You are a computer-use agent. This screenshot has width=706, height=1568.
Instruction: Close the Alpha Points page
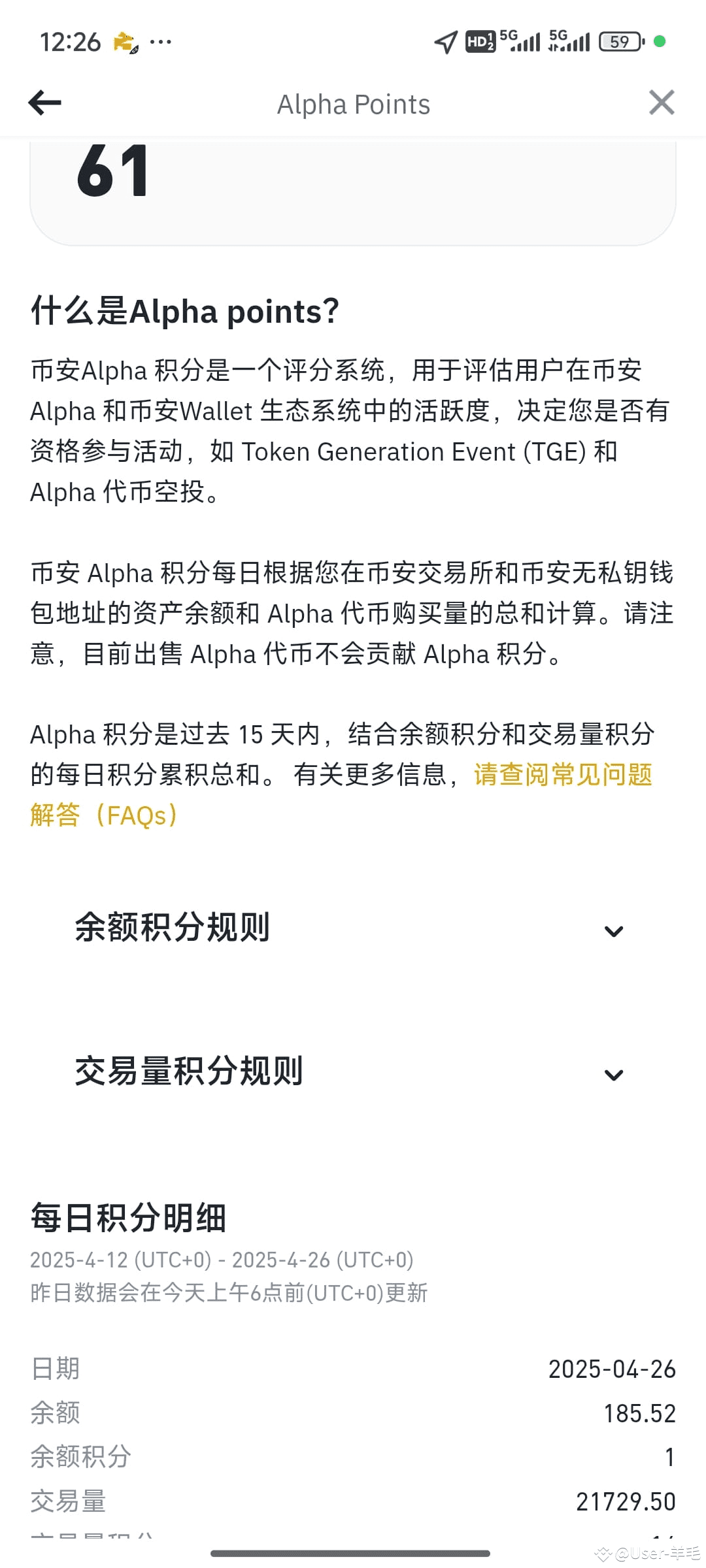tap(662, 103)
